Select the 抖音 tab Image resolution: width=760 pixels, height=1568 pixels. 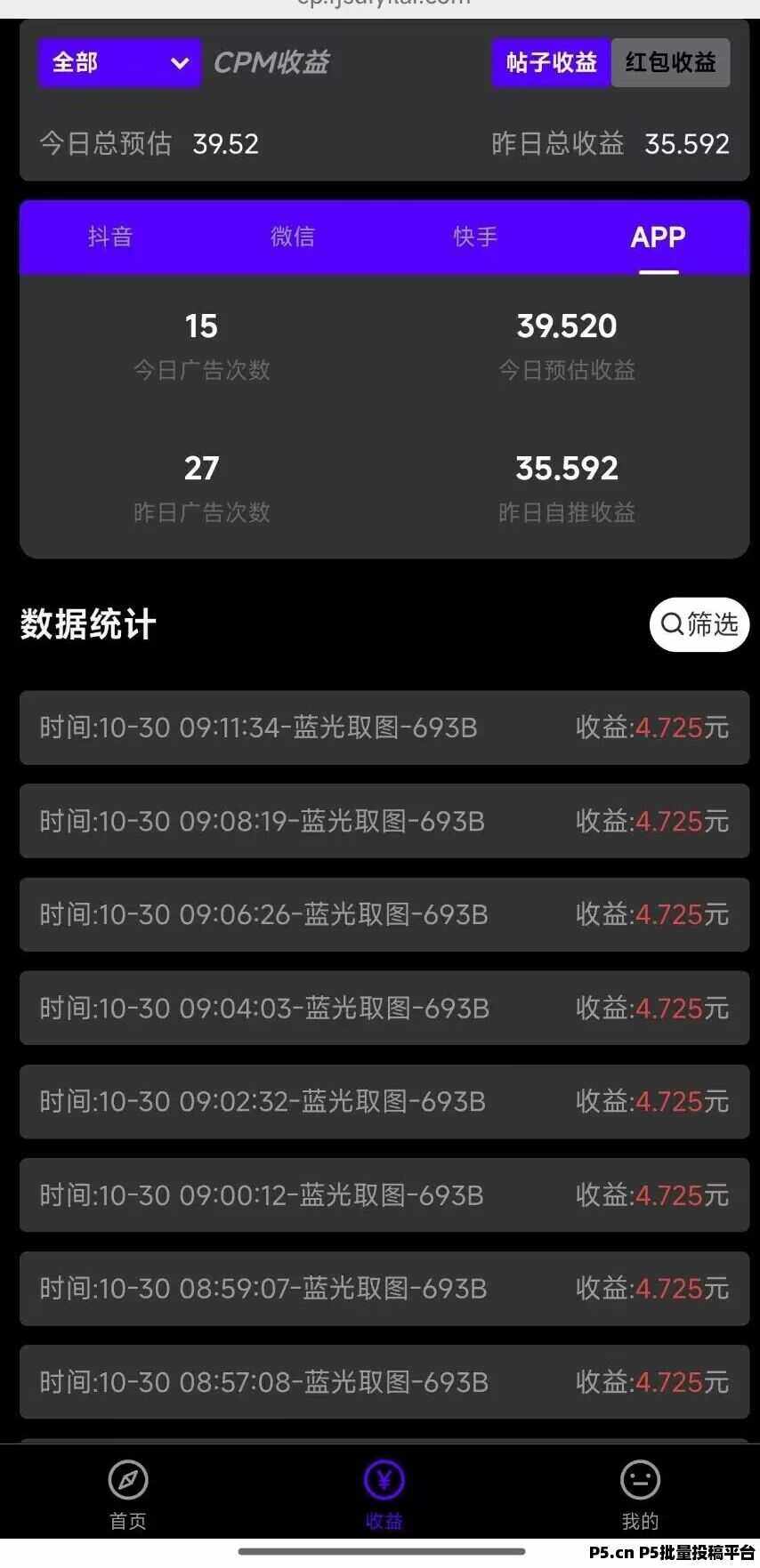110,237
